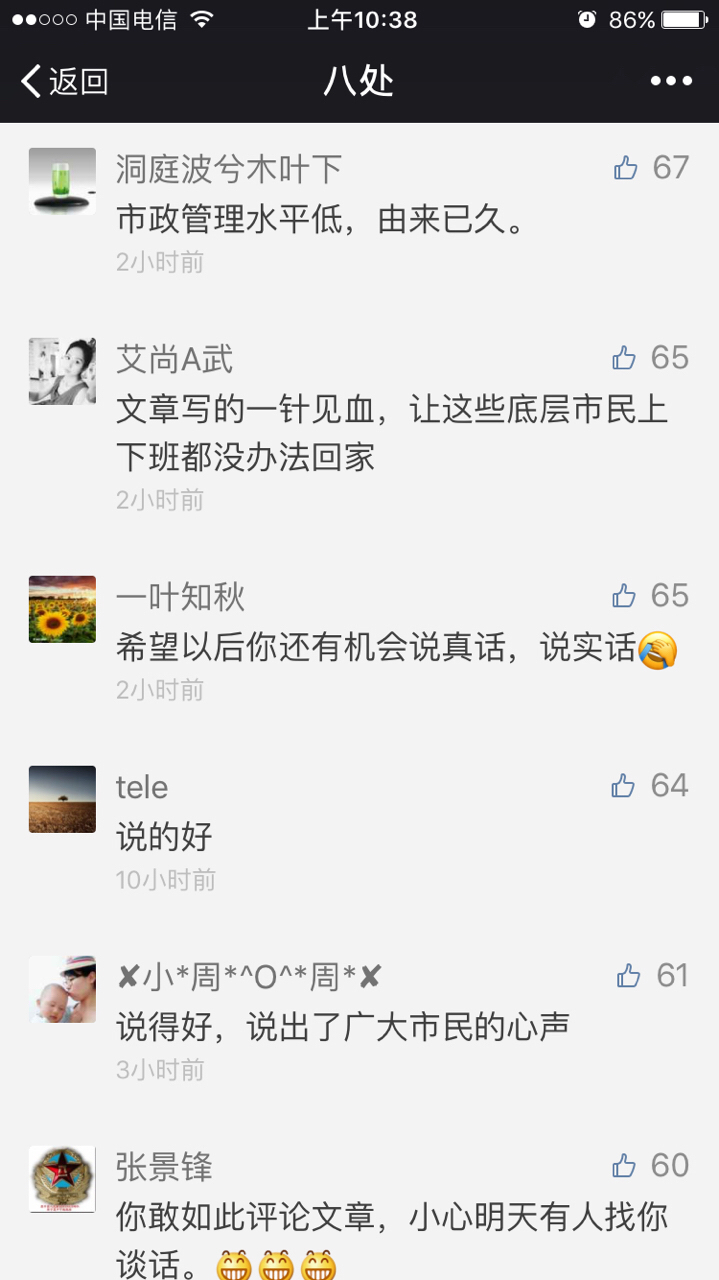Like 艾尚A武's comment

[624, 358]
